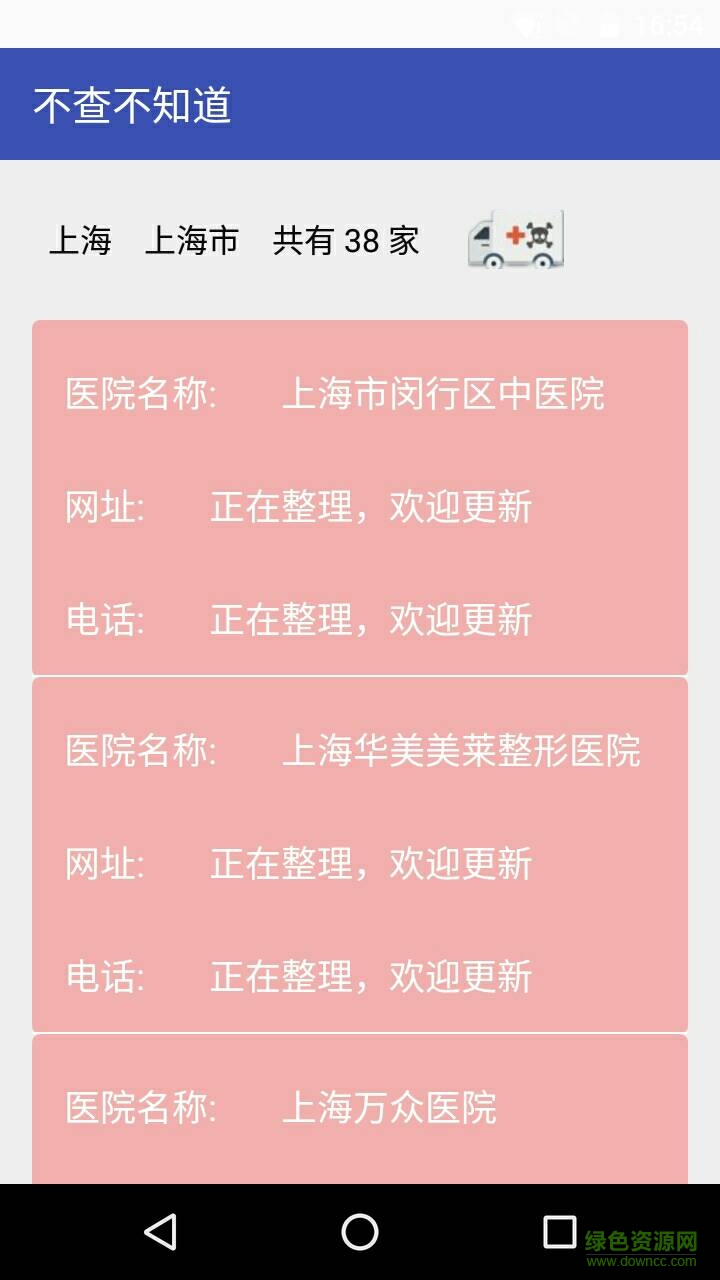Tap 正在整理，欢迎更新 under the first 网址

(370, 508)
